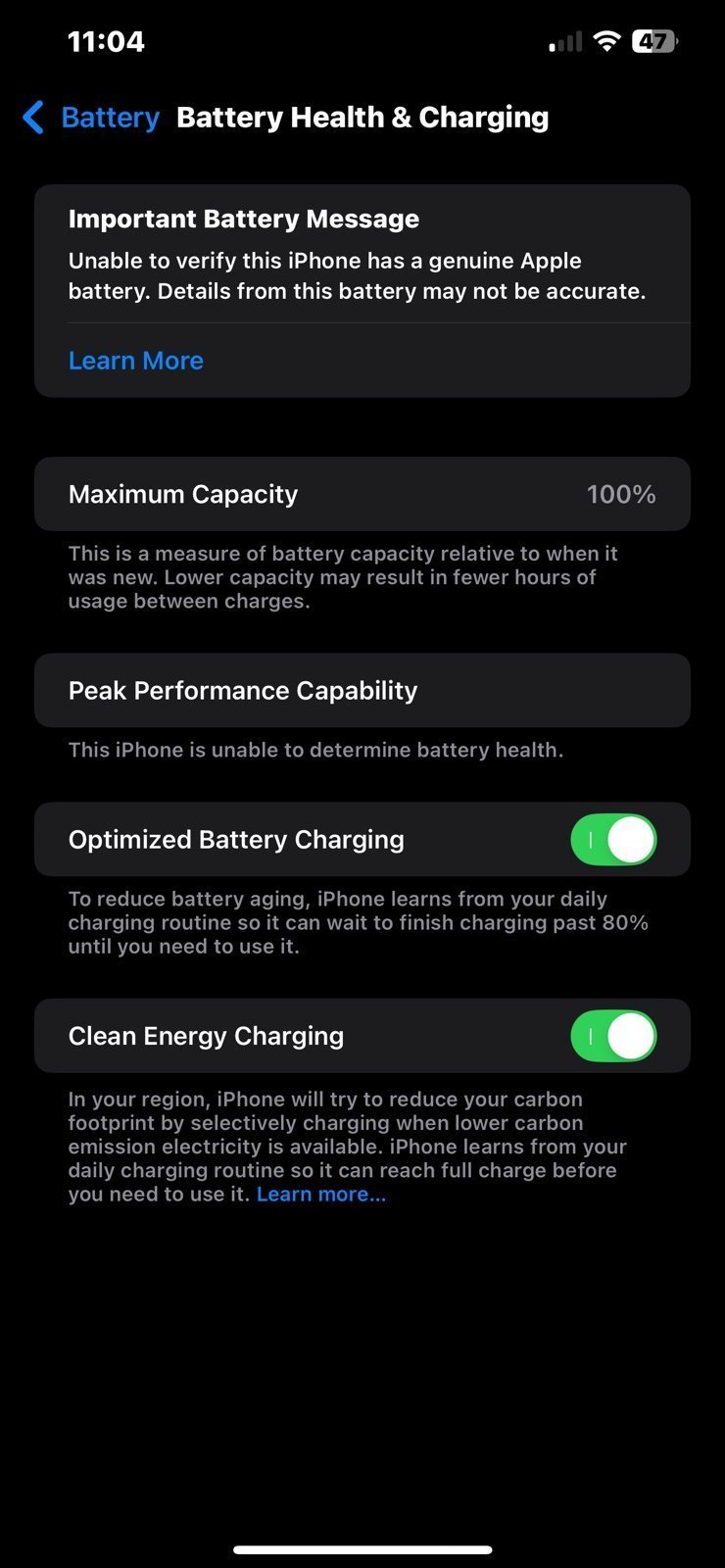Tap the battery percentage icon showing 47
This screenshot has width=725, height=1568.
click(x=654, y=41)
